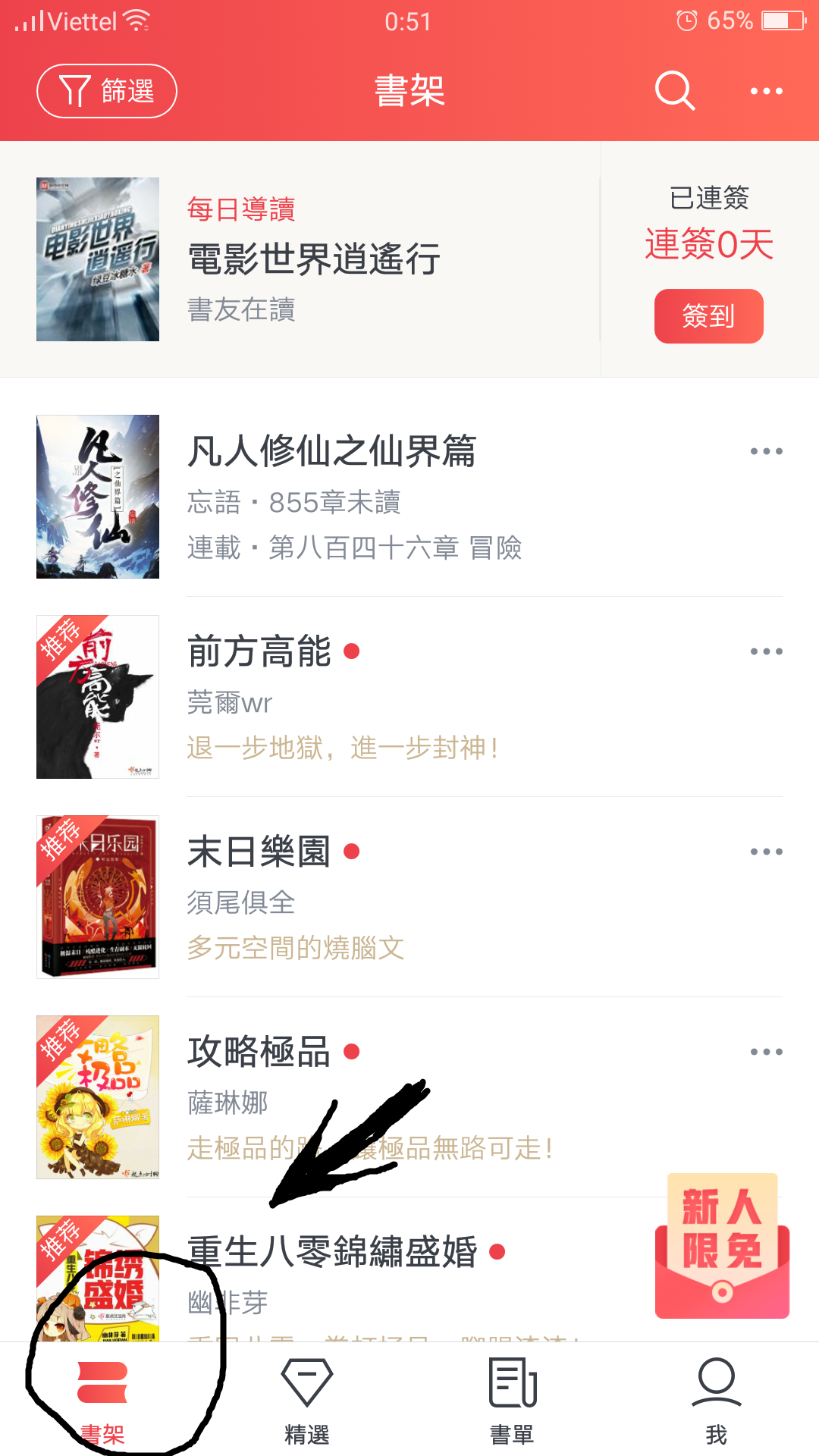Toggle the update dot on 末日樂園
The width and height of the screenshot is (819, 1456).
tap(350, 852)
